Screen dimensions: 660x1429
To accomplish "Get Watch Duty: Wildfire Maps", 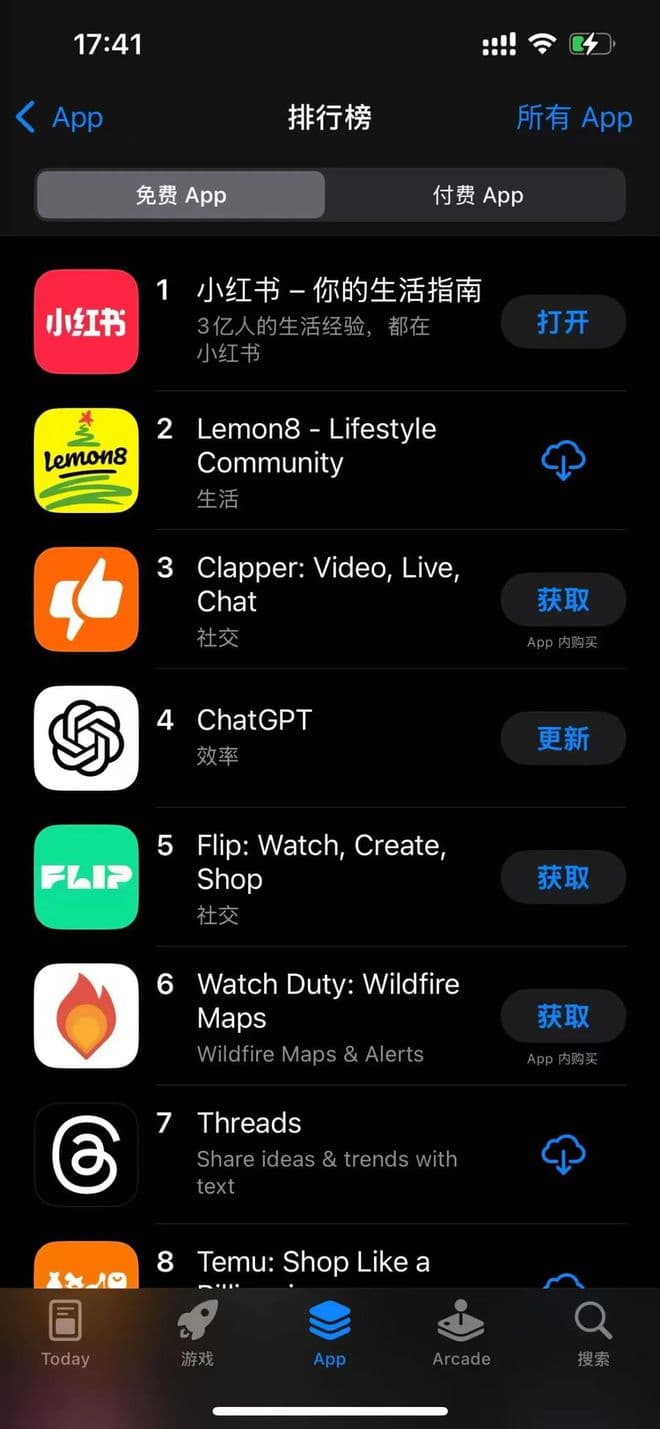I will tap(562, 1017).
